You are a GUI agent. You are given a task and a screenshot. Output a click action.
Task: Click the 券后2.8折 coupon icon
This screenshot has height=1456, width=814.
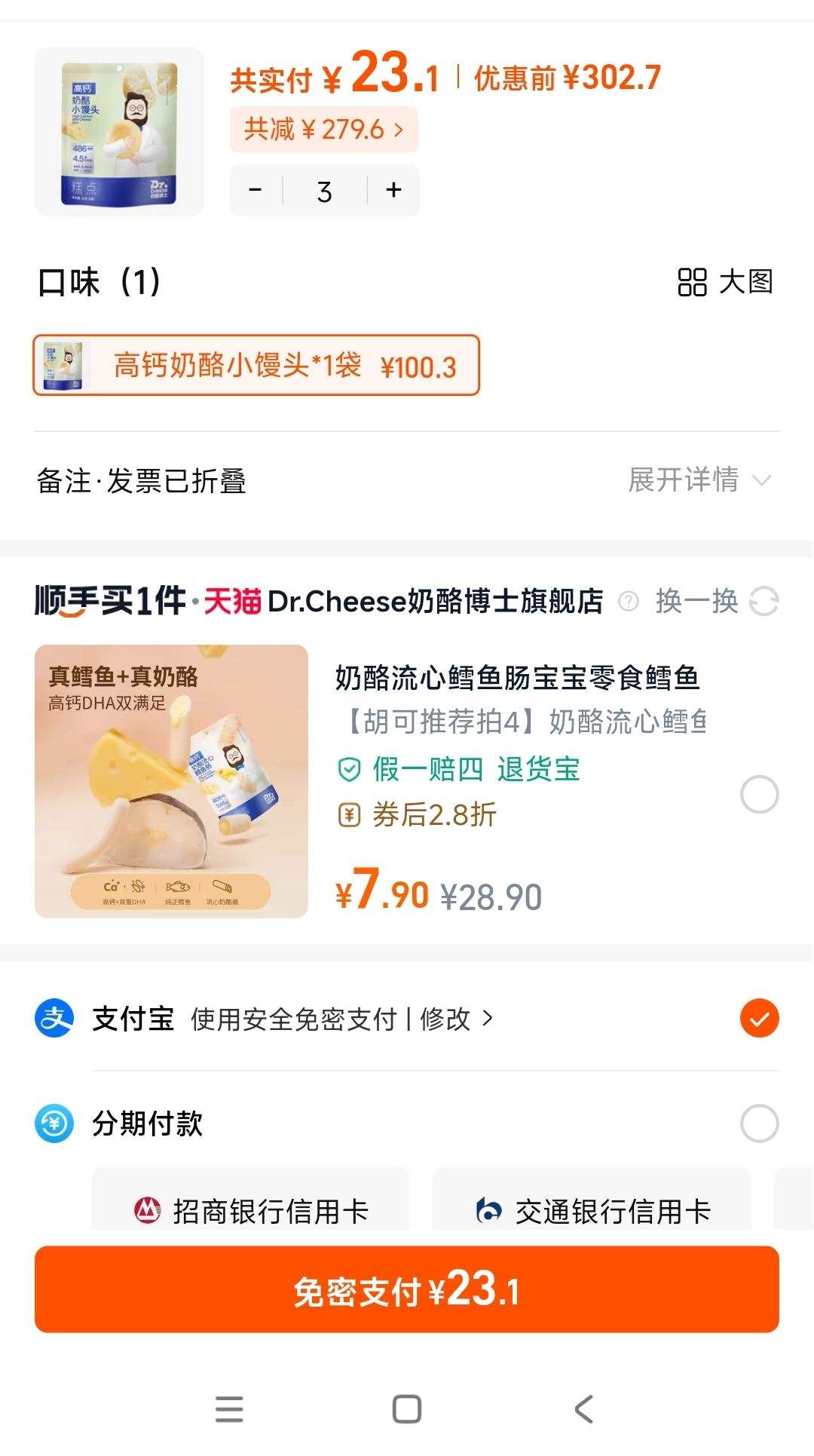pos(349,816)
